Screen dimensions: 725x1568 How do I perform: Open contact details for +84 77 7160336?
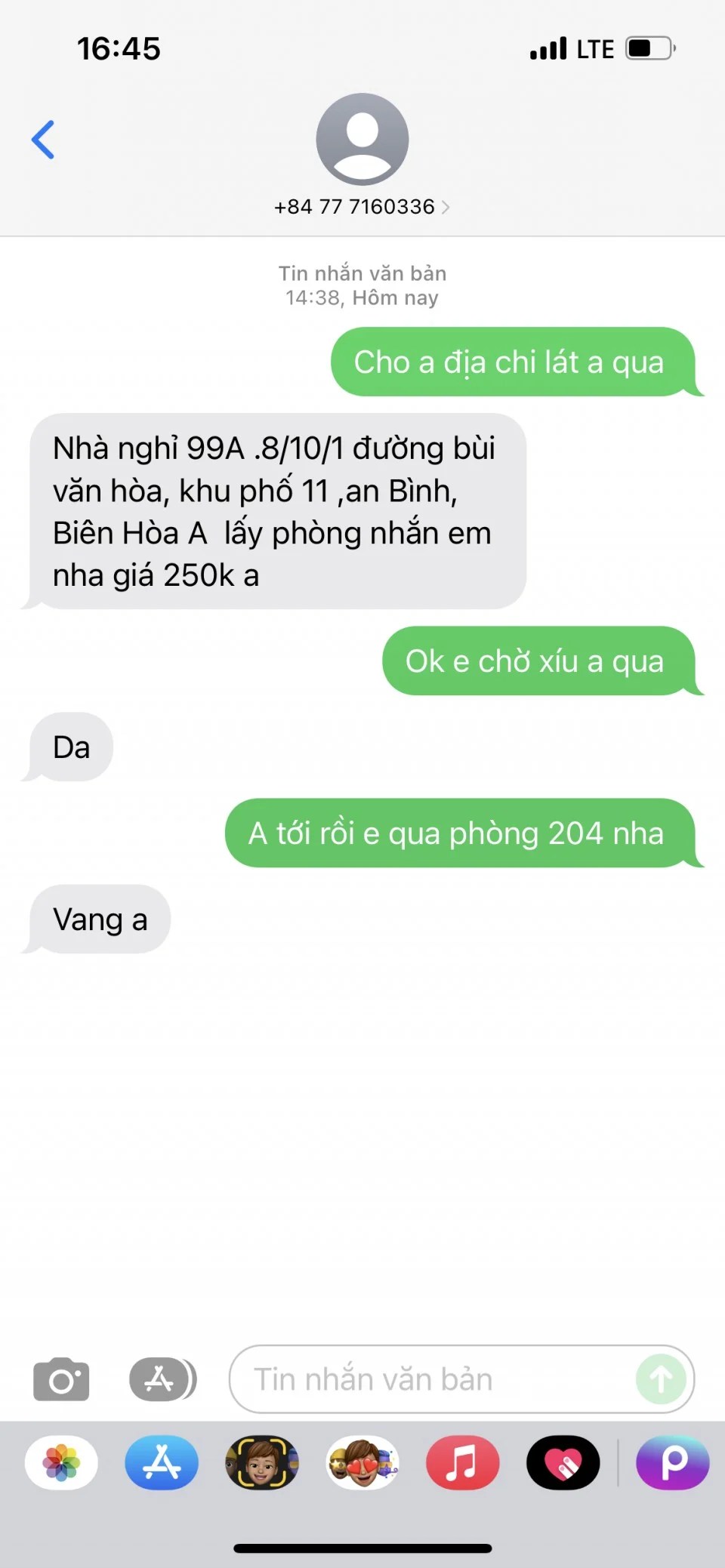coord(362,206)
